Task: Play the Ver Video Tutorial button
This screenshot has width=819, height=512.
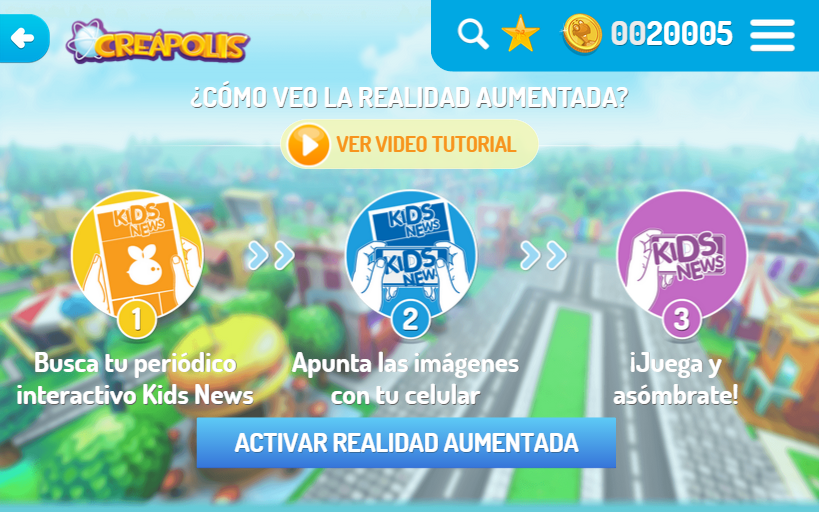Action: tap(410, 144)
